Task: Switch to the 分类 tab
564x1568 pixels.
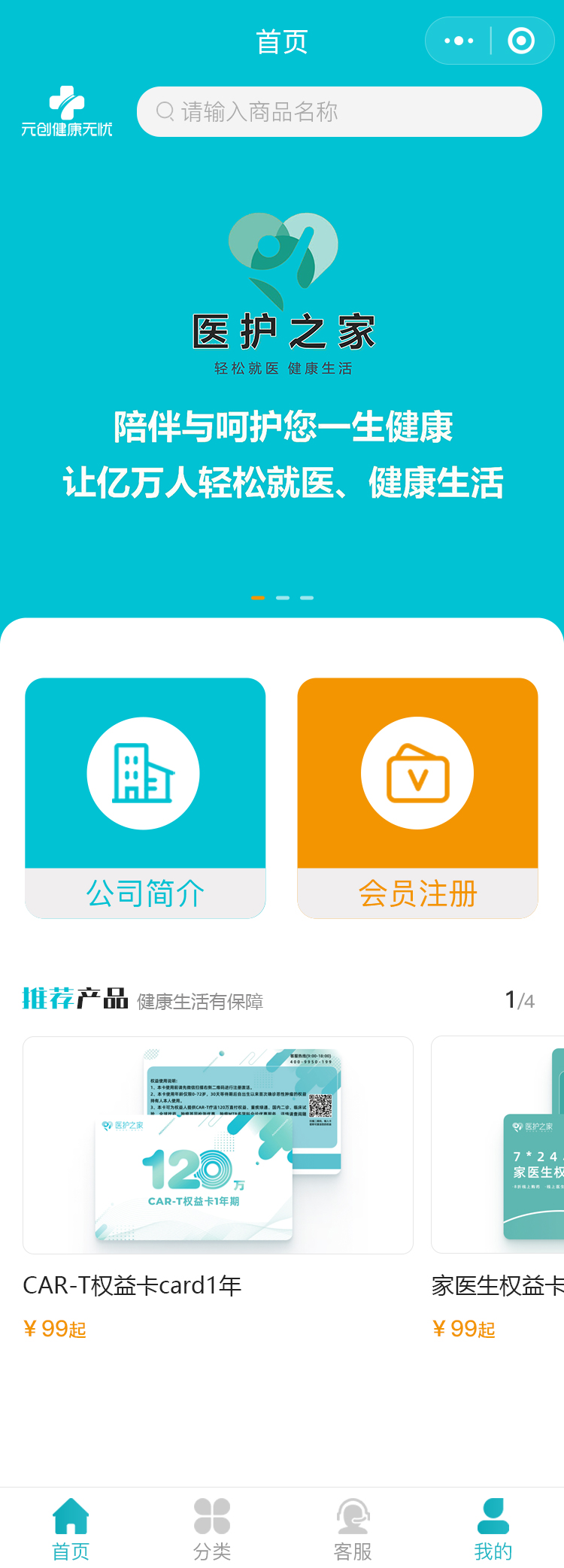Action: pos(212,1528)
